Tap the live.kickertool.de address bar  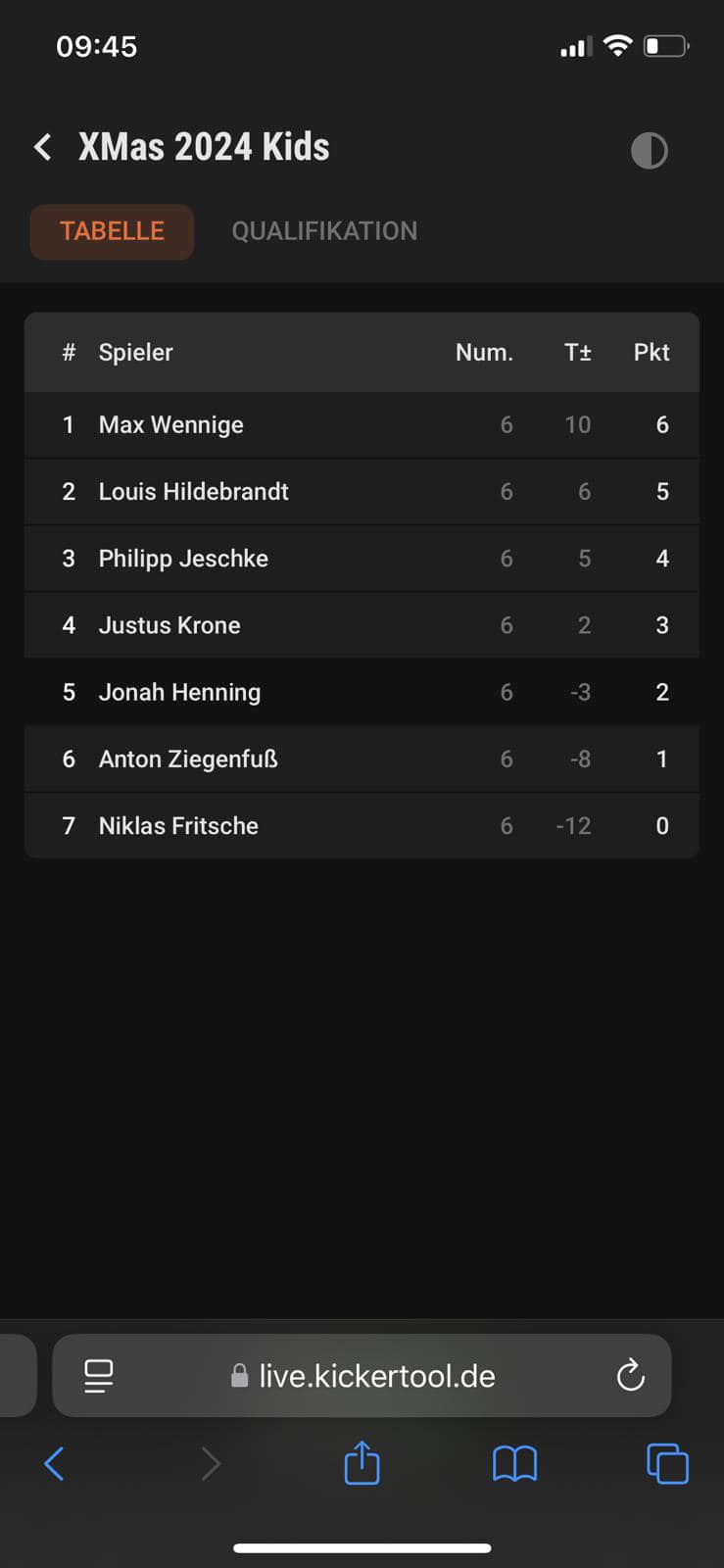(x=376, y=1376)
